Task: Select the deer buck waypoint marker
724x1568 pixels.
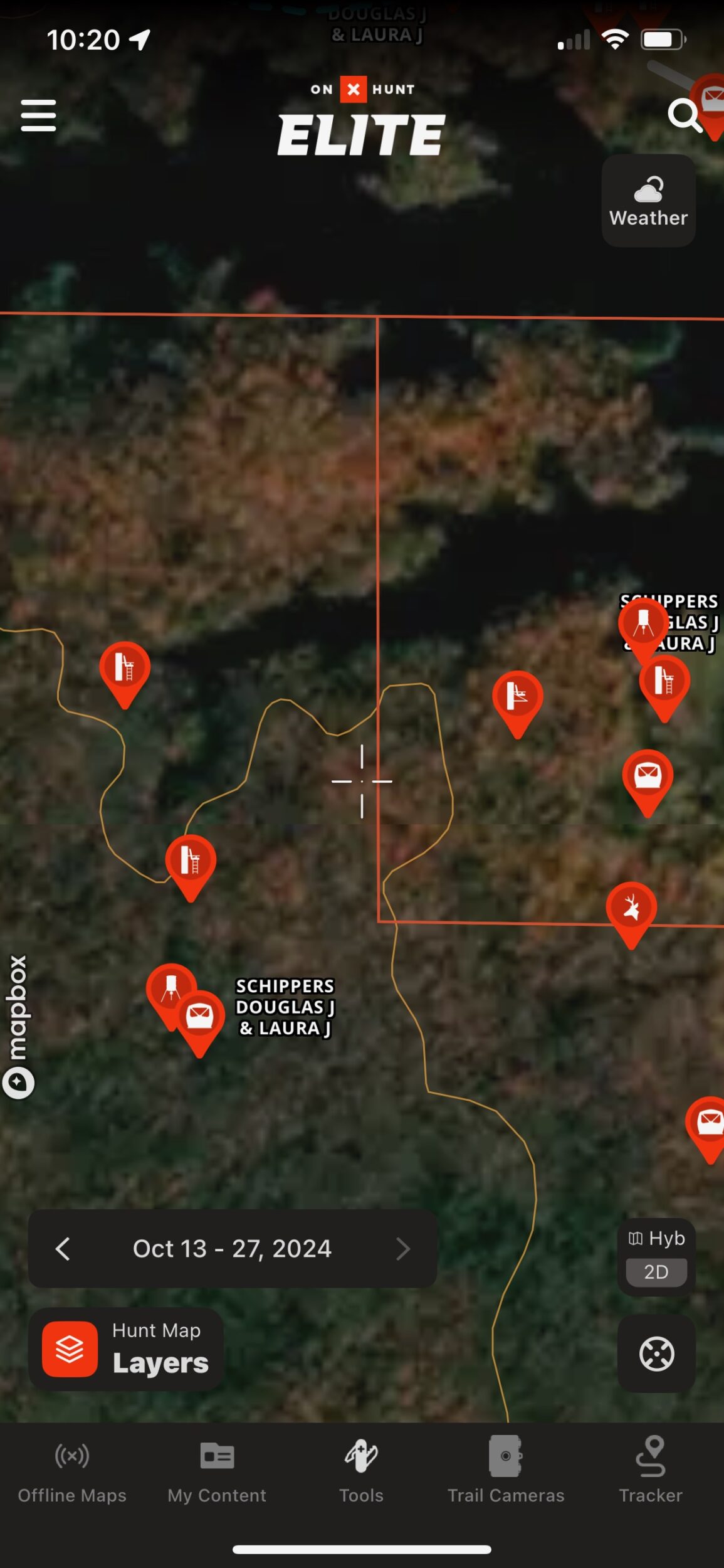Action: tap(631, 908)
